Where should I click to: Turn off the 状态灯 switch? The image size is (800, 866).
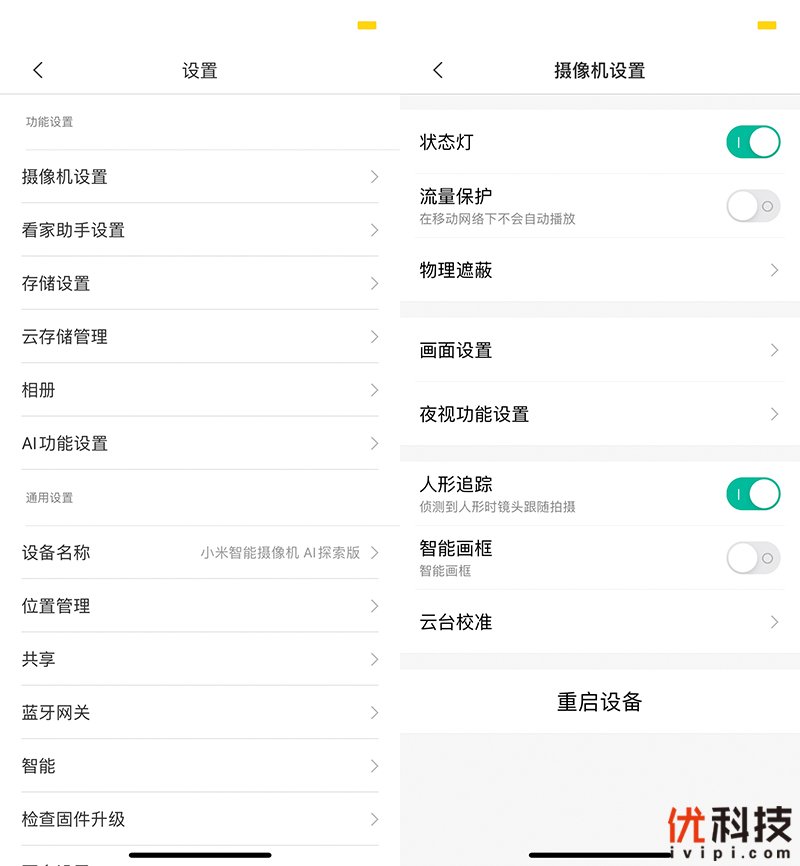752,142
